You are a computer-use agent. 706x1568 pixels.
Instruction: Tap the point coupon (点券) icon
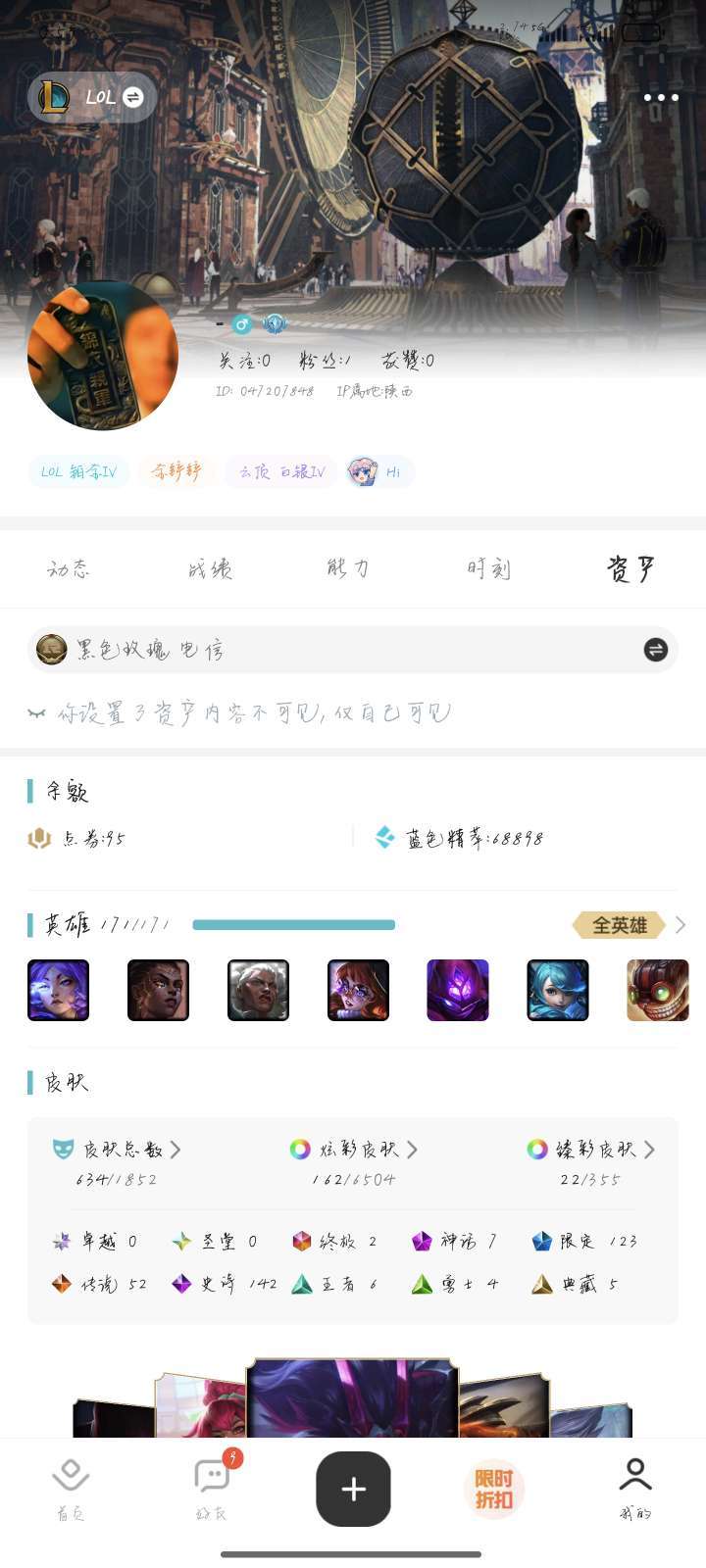point(37,839)
